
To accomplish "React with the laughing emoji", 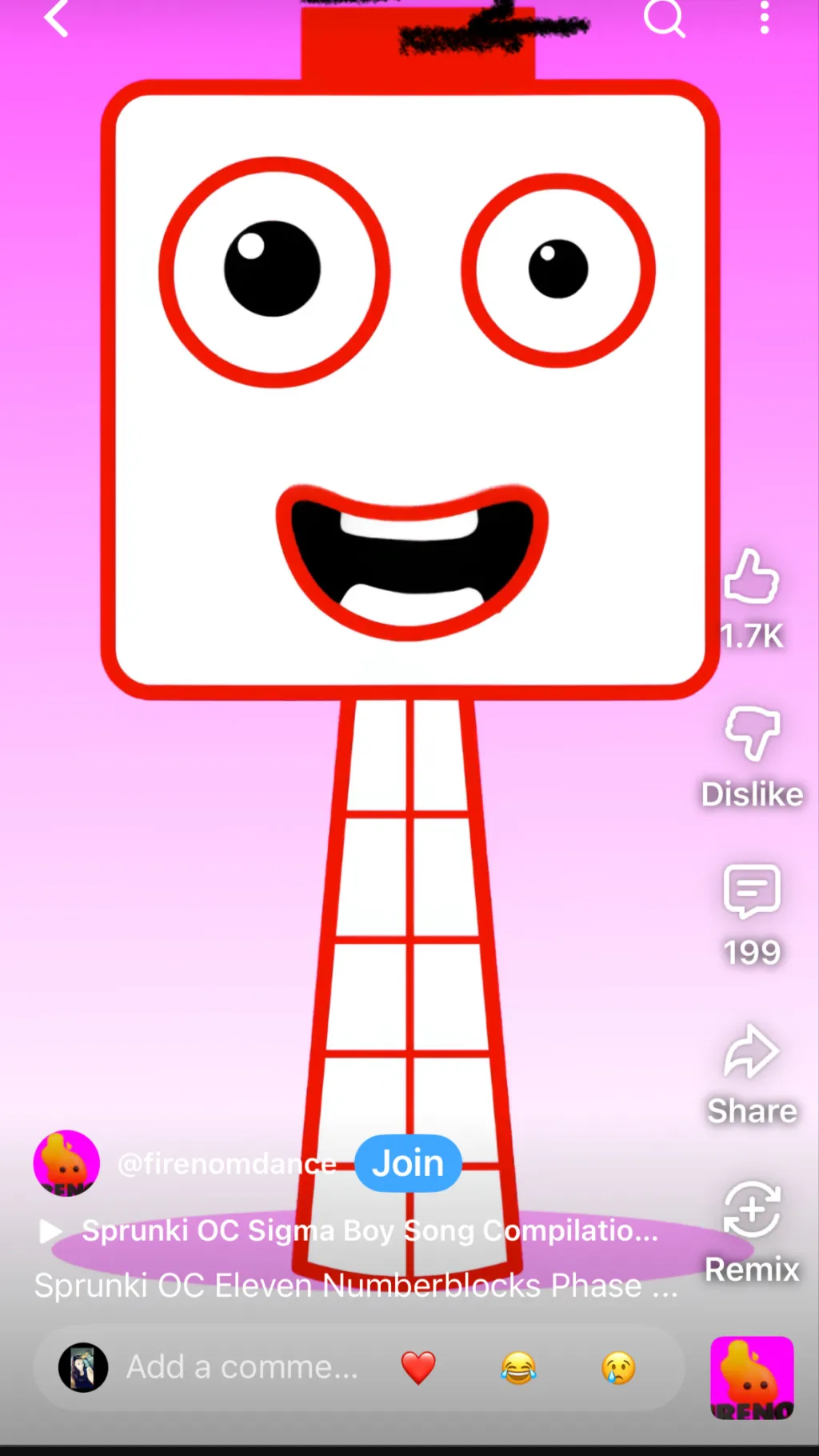I will 517,1366.
